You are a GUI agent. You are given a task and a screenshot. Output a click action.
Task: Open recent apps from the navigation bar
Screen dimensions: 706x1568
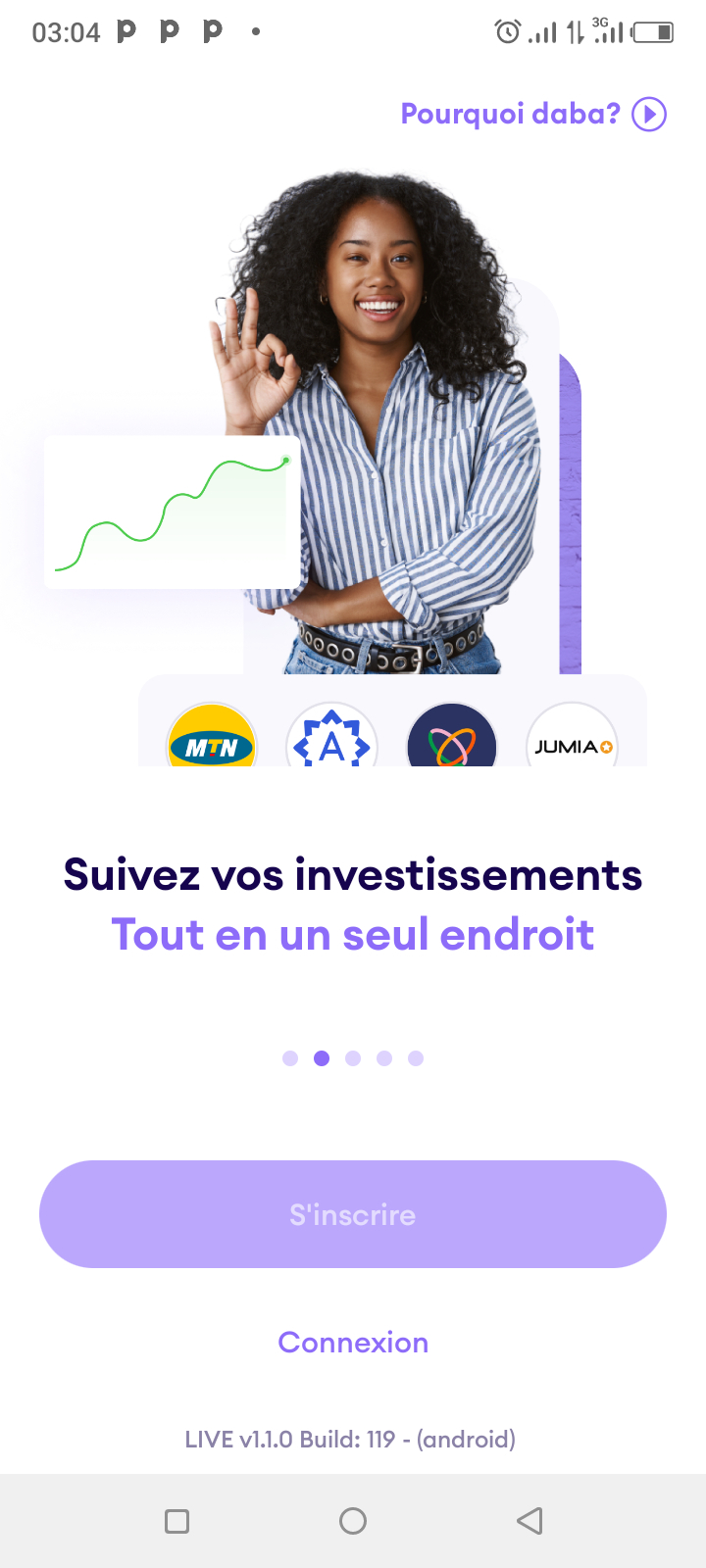click(x=176, y=1521)
